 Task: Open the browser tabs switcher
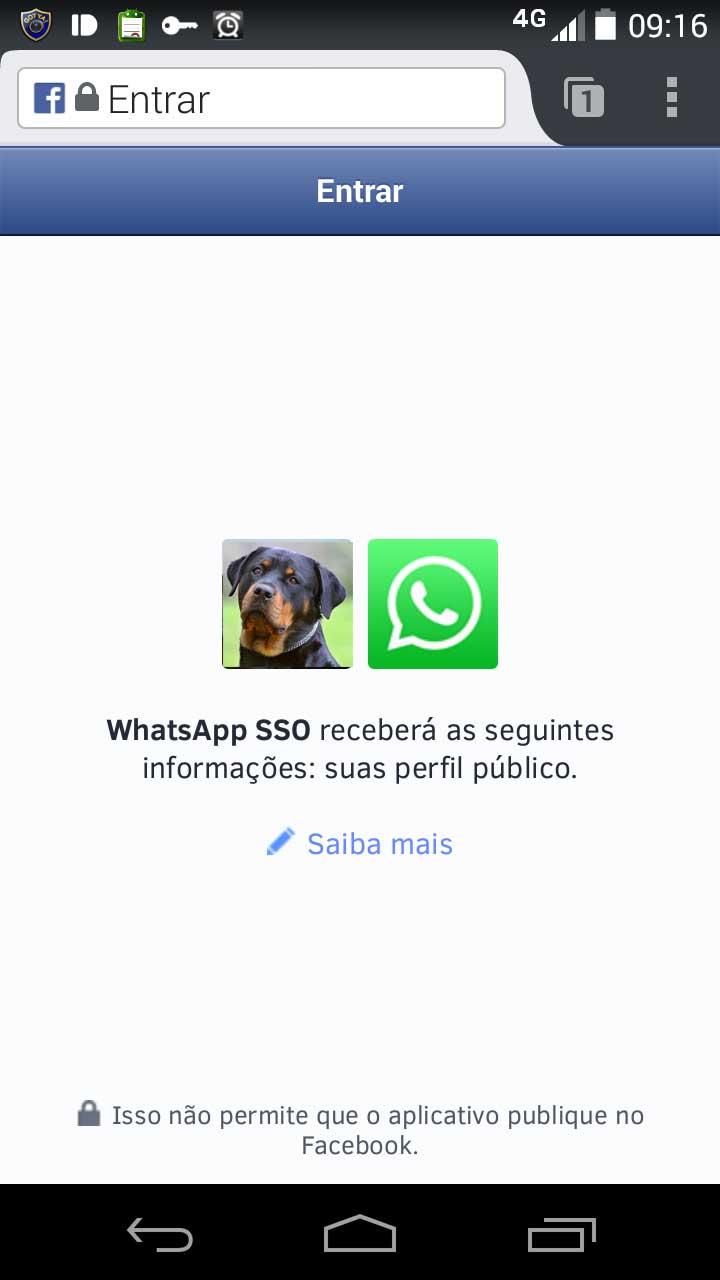click(584, 97)
